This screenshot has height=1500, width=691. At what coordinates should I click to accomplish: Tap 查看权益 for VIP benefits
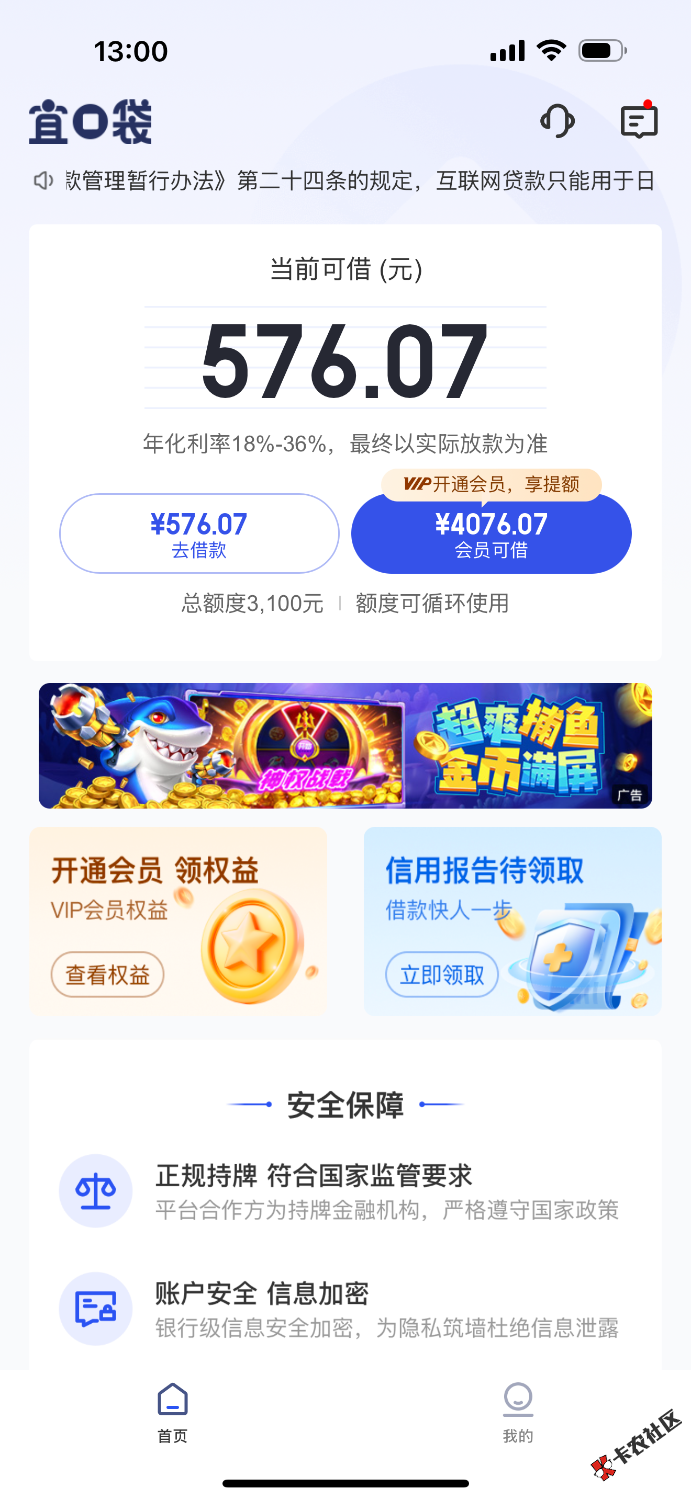[107, 975]
